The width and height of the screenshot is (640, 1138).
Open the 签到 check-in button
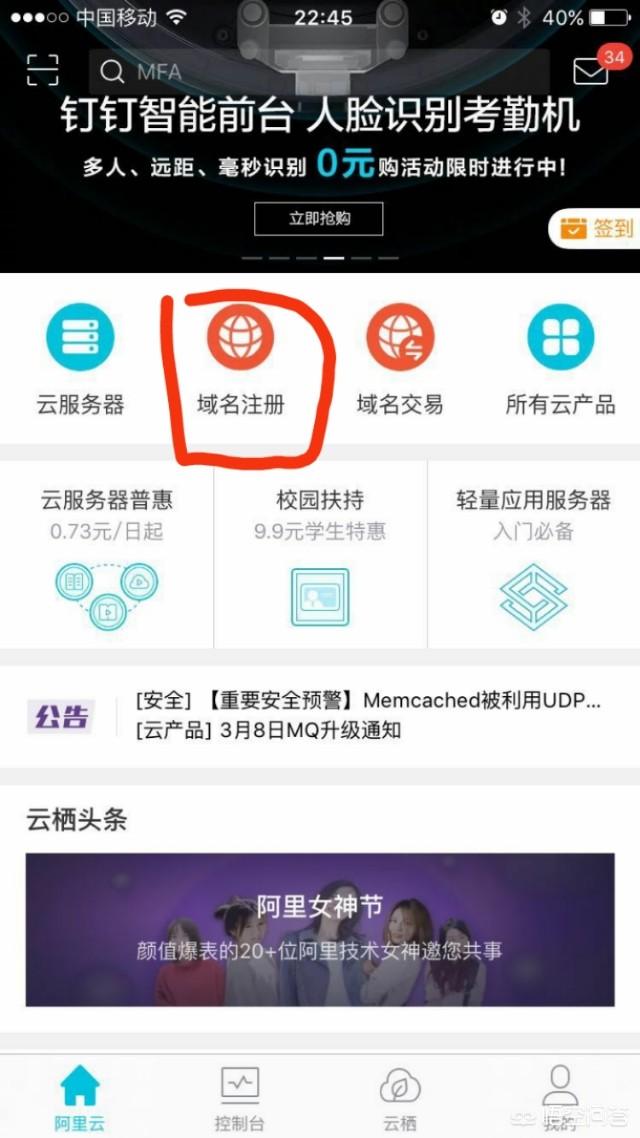(x=596, y=228)
